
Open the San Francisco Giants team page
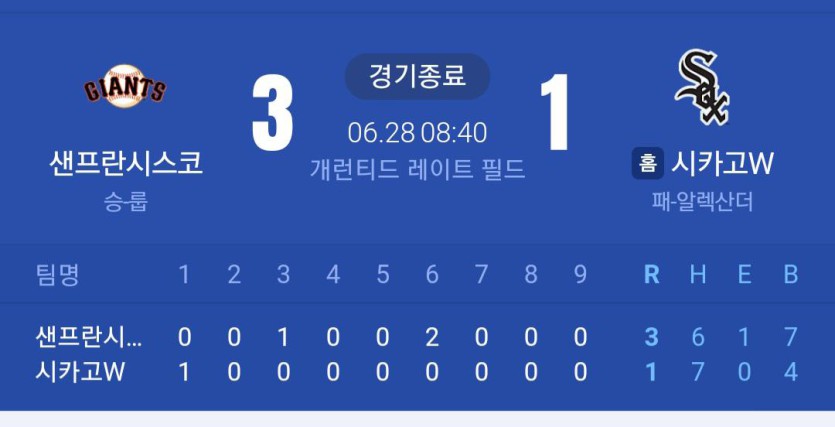[125, 90]
